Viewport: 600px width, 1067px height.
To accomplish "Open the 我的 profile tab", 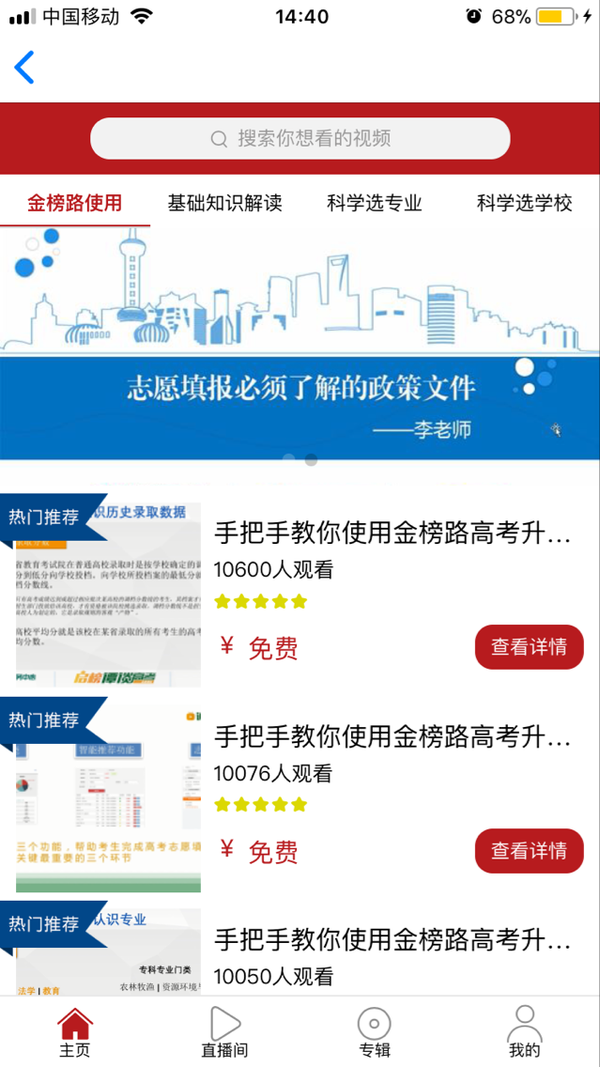I will 524,1032.
